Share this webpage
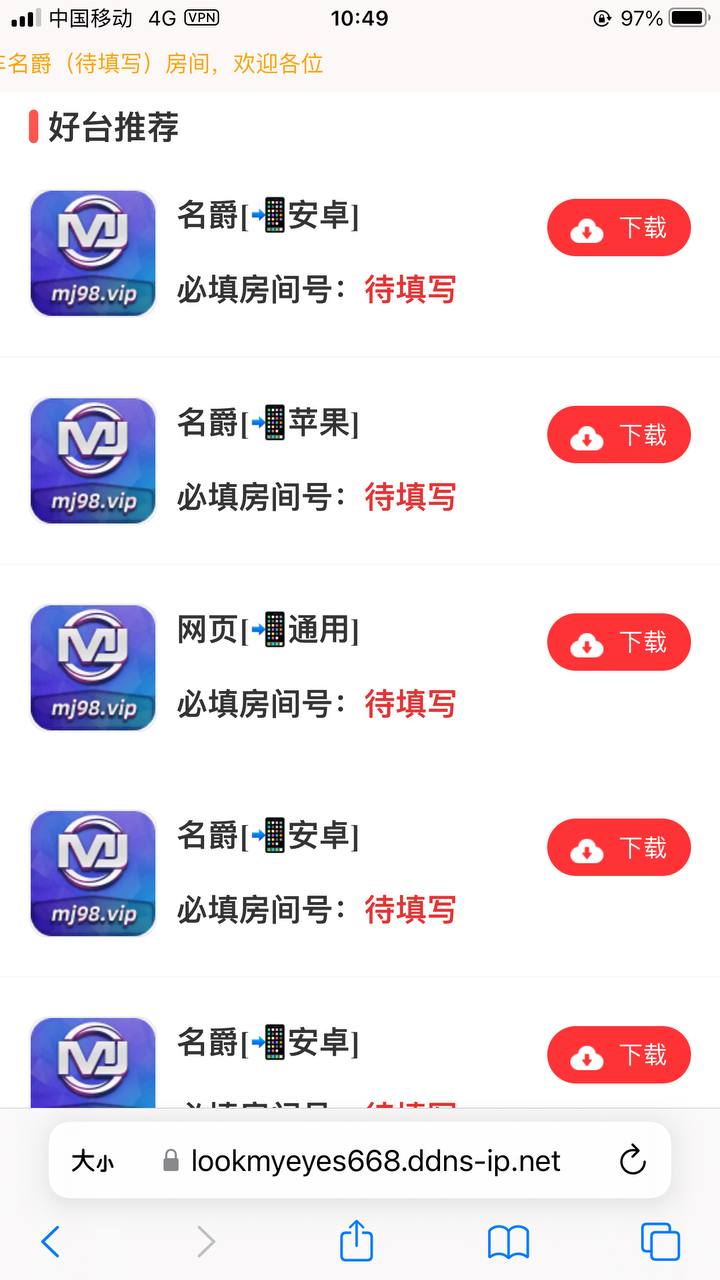Screen dimensions: 720x1280 (x=356, y=1242)
